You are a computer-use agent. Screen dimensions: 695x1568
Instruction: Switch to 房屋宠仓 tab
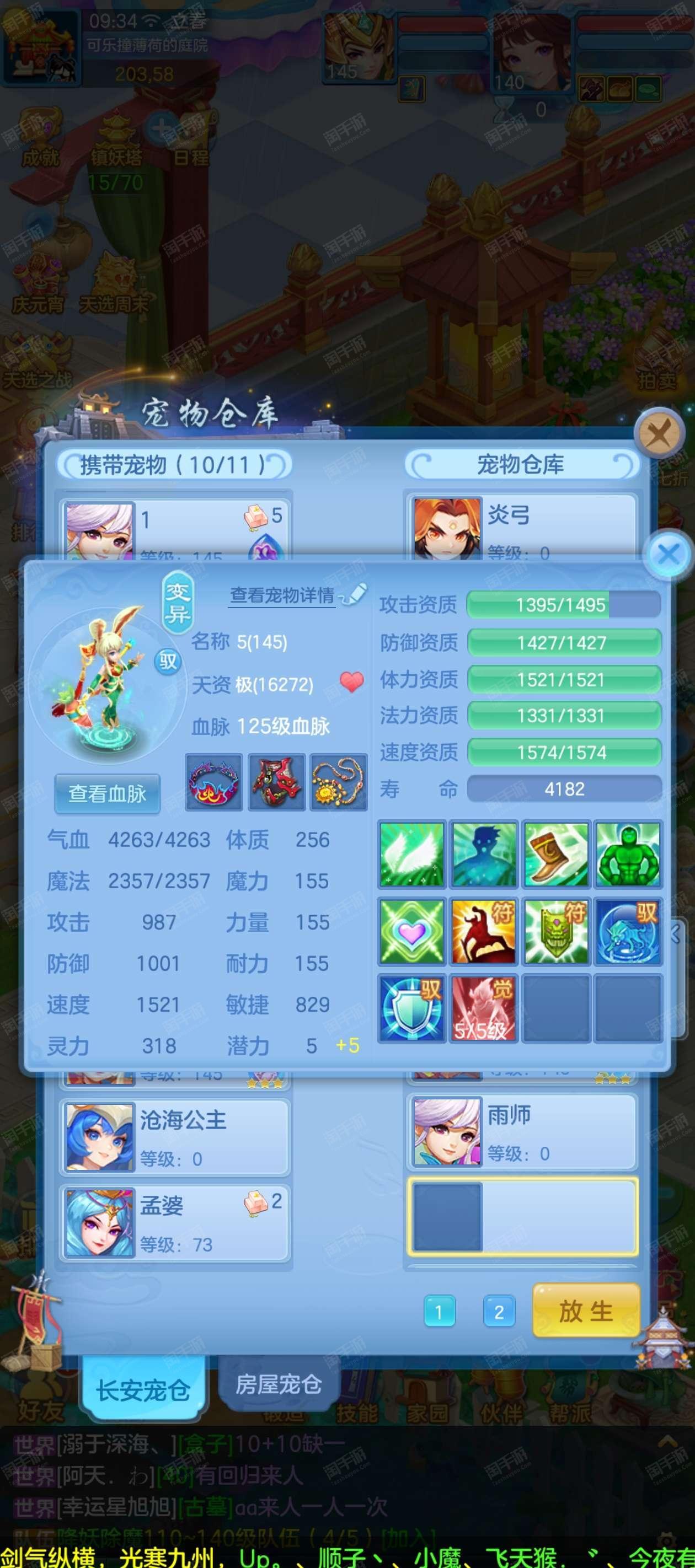point(279,1385)
